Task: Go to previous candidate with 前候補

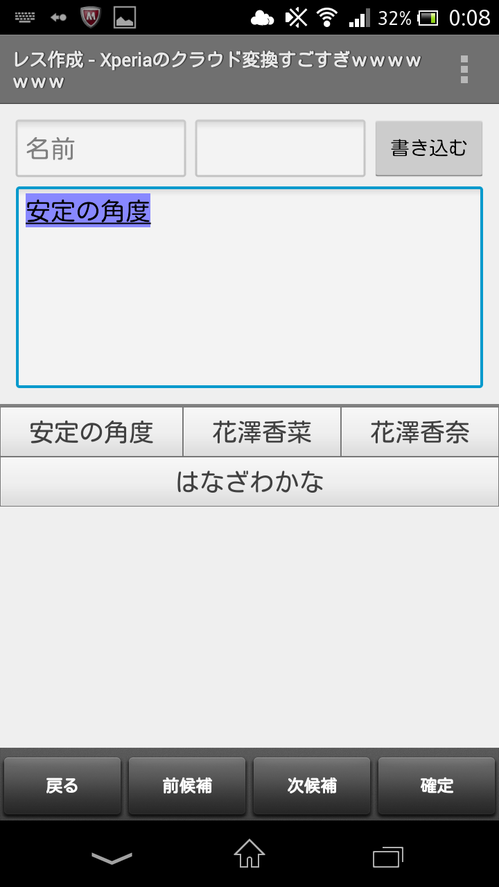Action: click(187, 786)
